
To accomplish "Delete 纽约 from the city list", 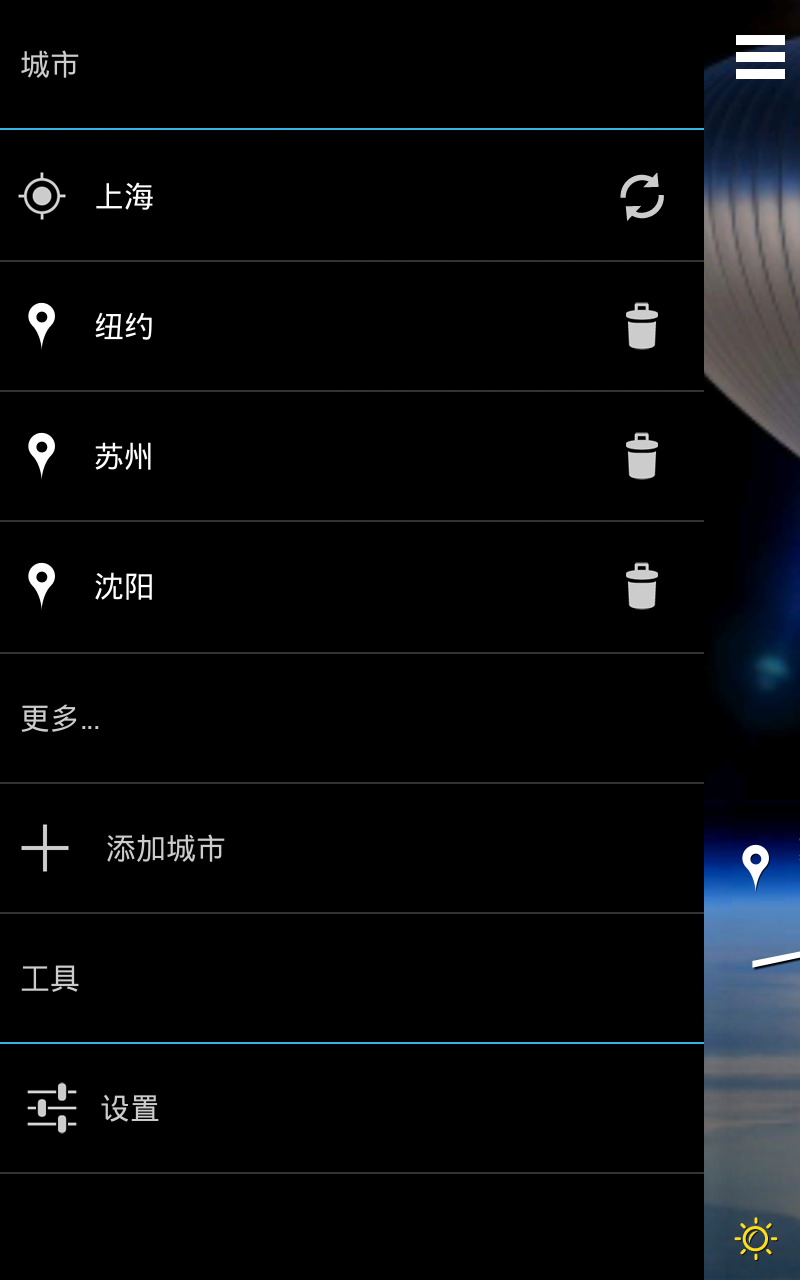I will coord(641,326).
